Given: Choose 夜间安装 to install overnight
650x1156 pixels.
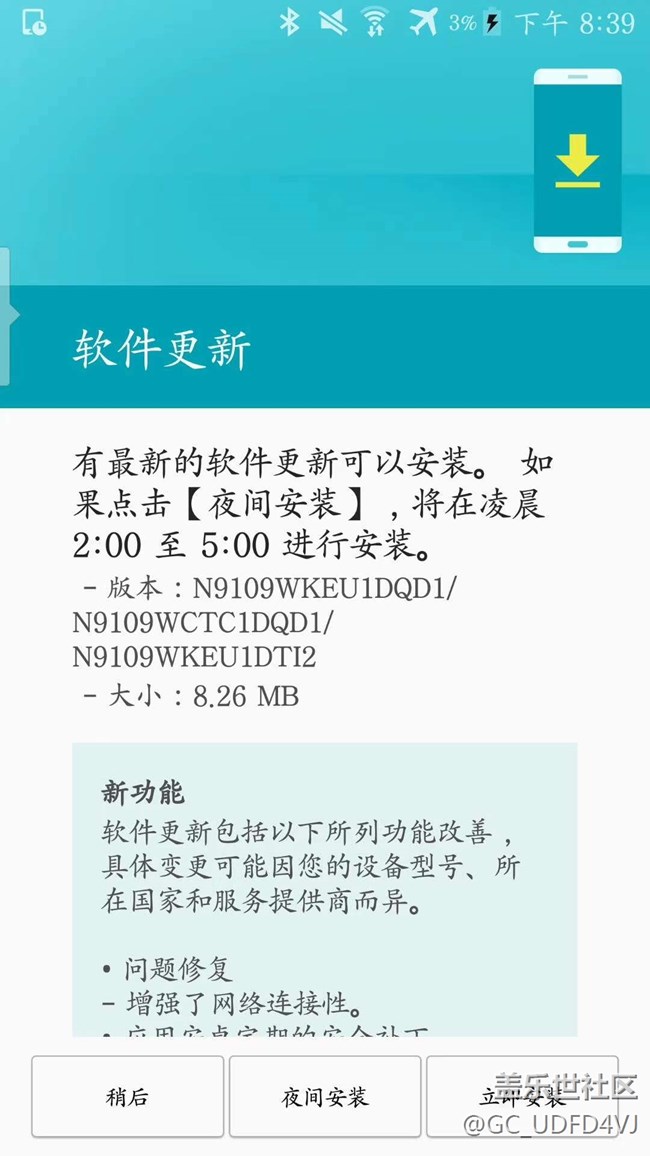Looking at the screenshot, I should [x=325, y=1096].
